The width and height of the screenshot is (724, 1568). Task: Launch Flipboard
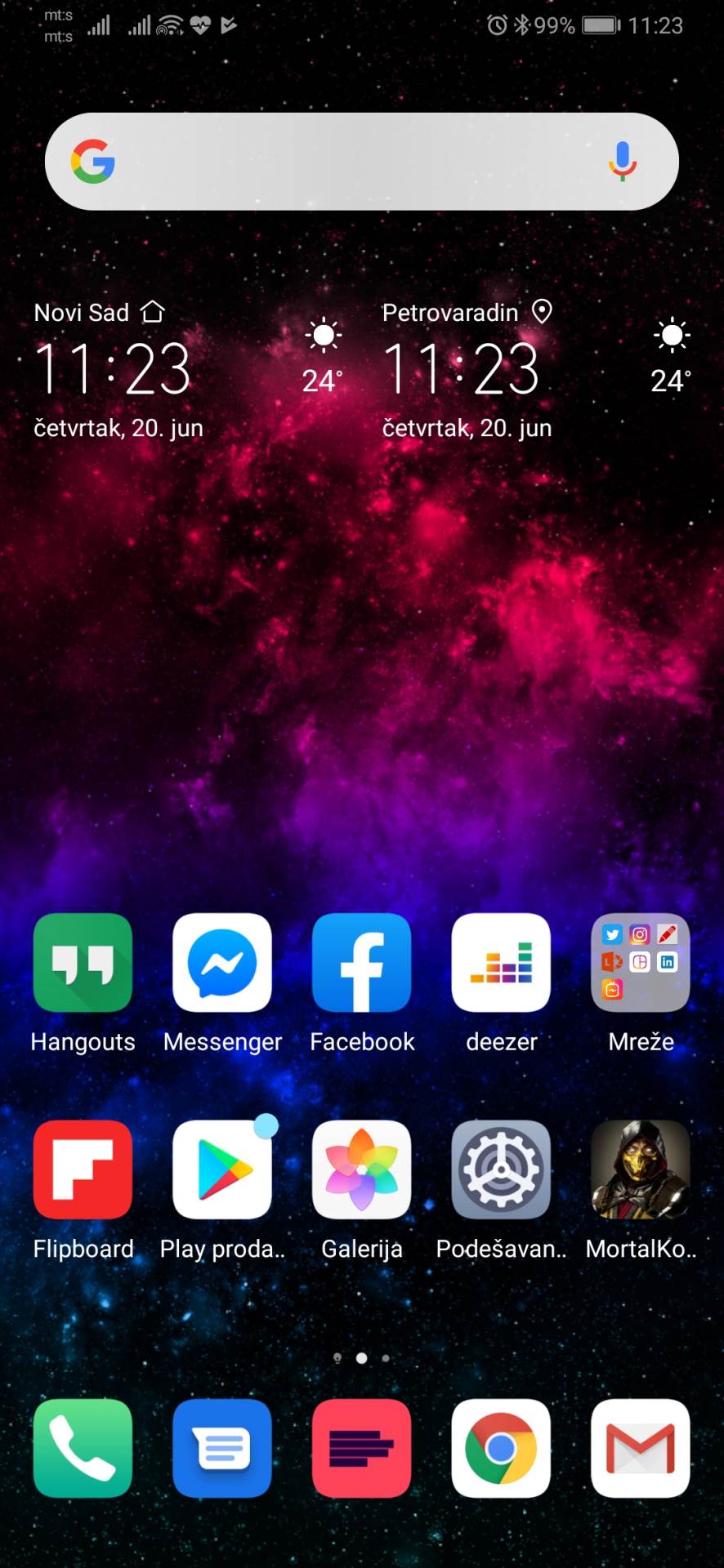tap(83, 1169)
